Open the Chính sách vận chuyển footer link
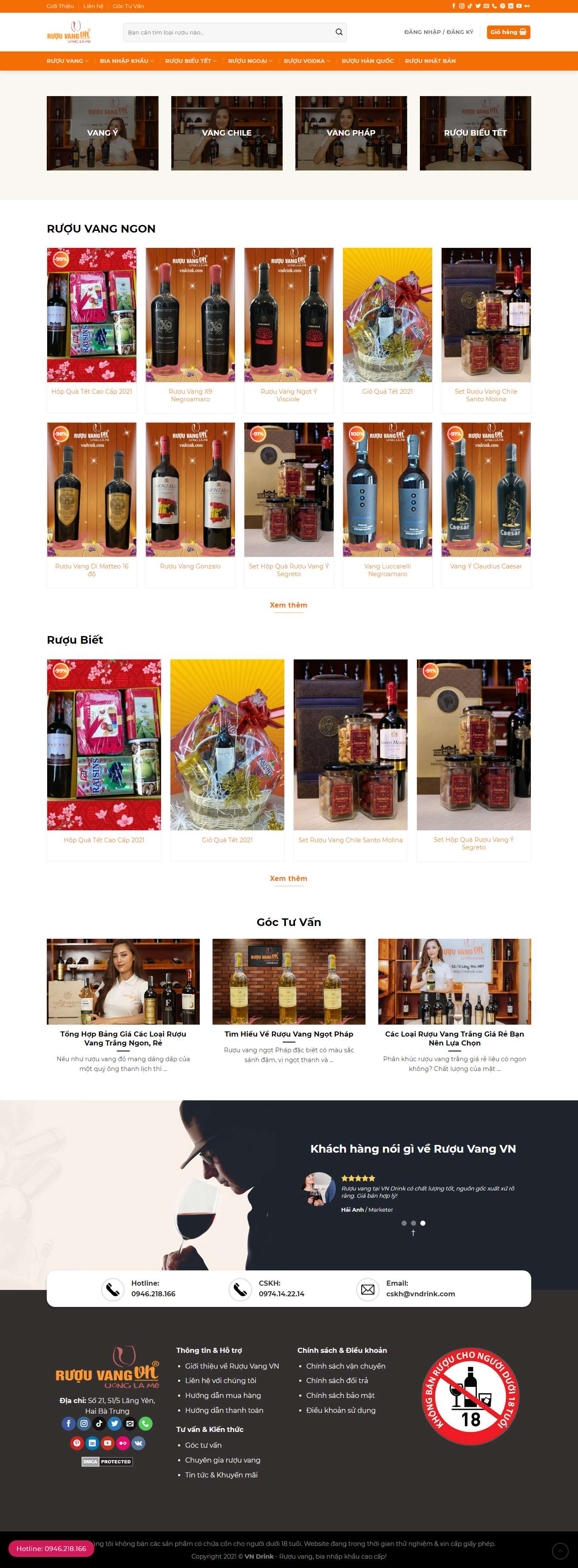Viewport: 578px width, 1568px height. pos(346,1366)
